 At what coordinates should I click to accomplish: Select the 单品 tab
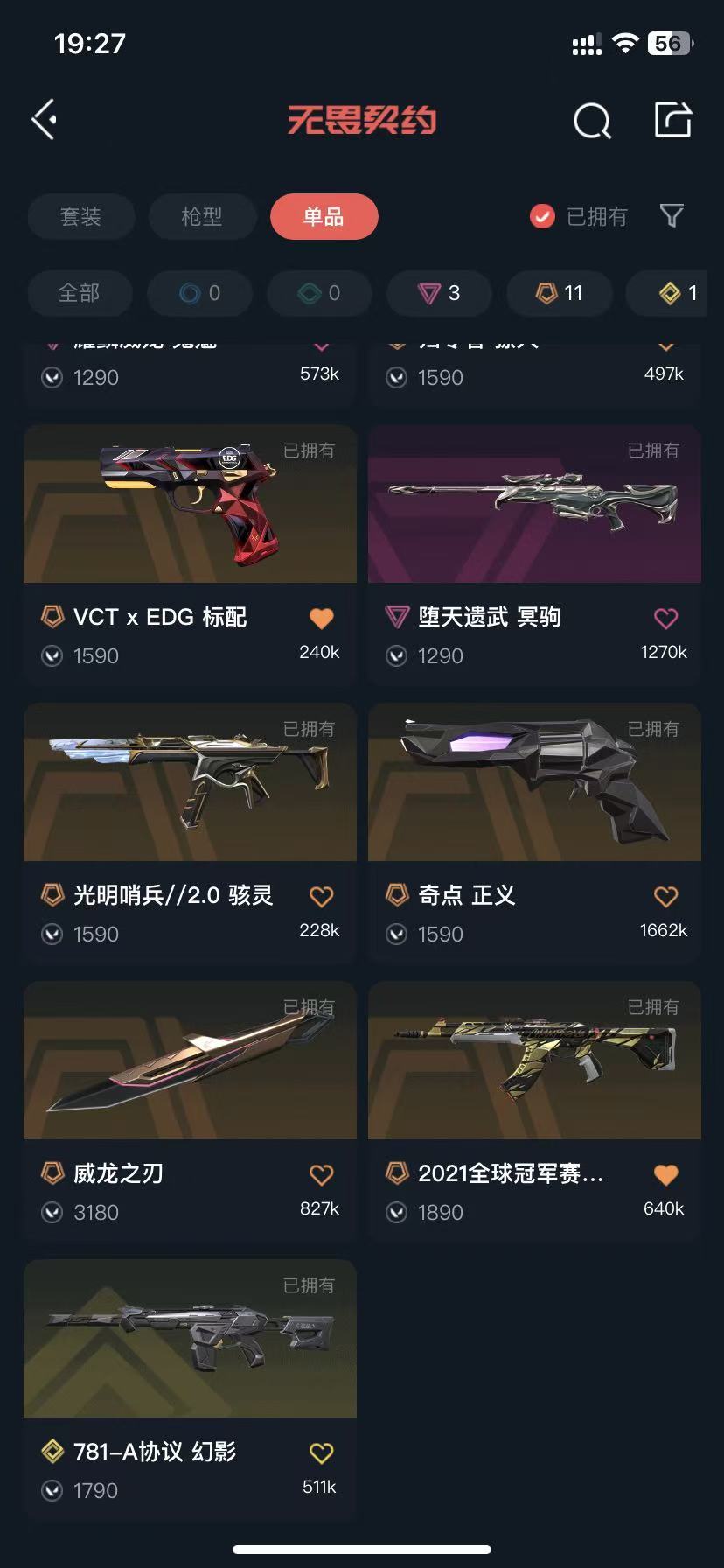pyautogui.click(x=324, y=216)
